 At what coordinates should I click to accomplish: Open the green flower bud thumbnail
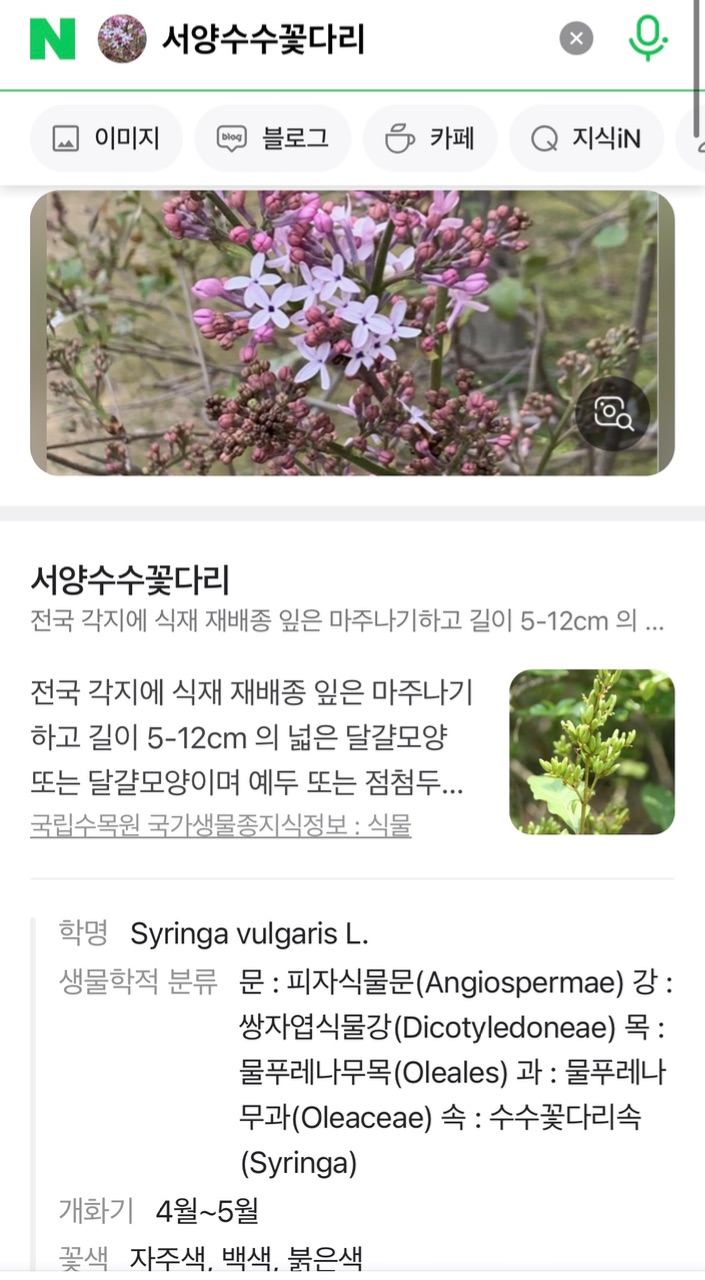coord(592,752)
